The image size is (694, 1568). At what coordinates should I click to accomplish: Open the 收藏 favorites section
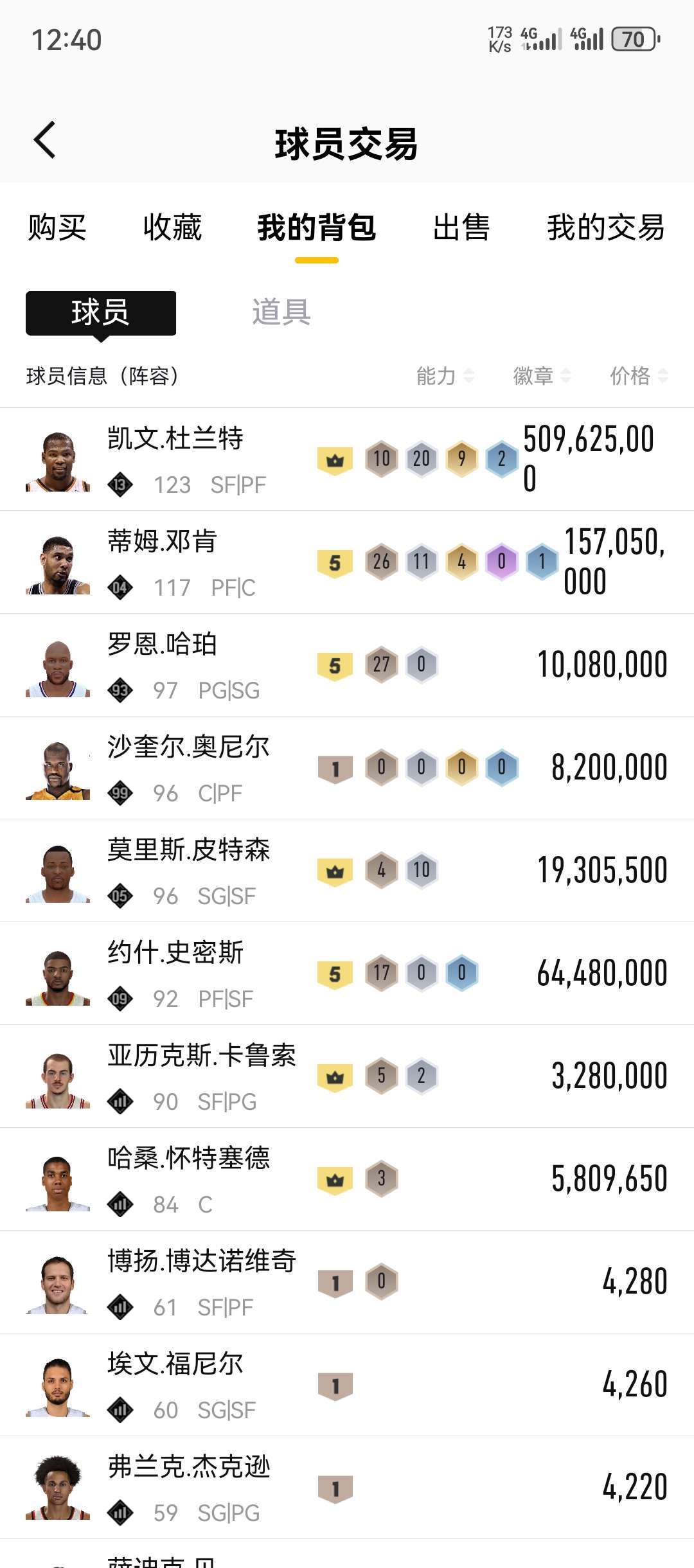pos(172,229)
